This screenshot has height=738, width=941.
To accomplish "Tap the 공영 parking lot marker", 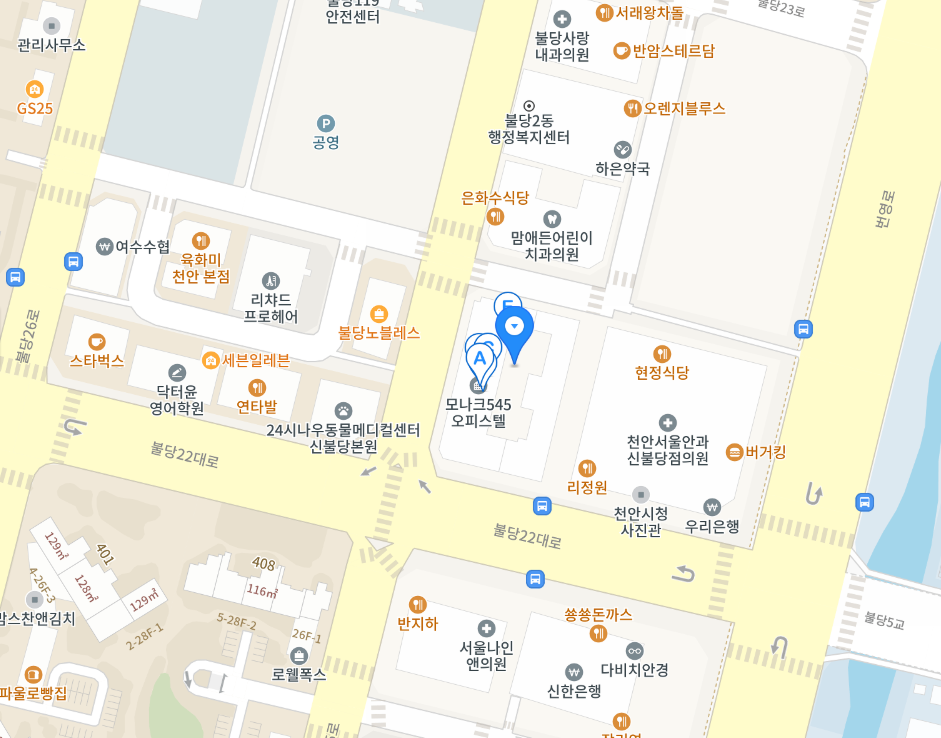I will pos(326,123).
